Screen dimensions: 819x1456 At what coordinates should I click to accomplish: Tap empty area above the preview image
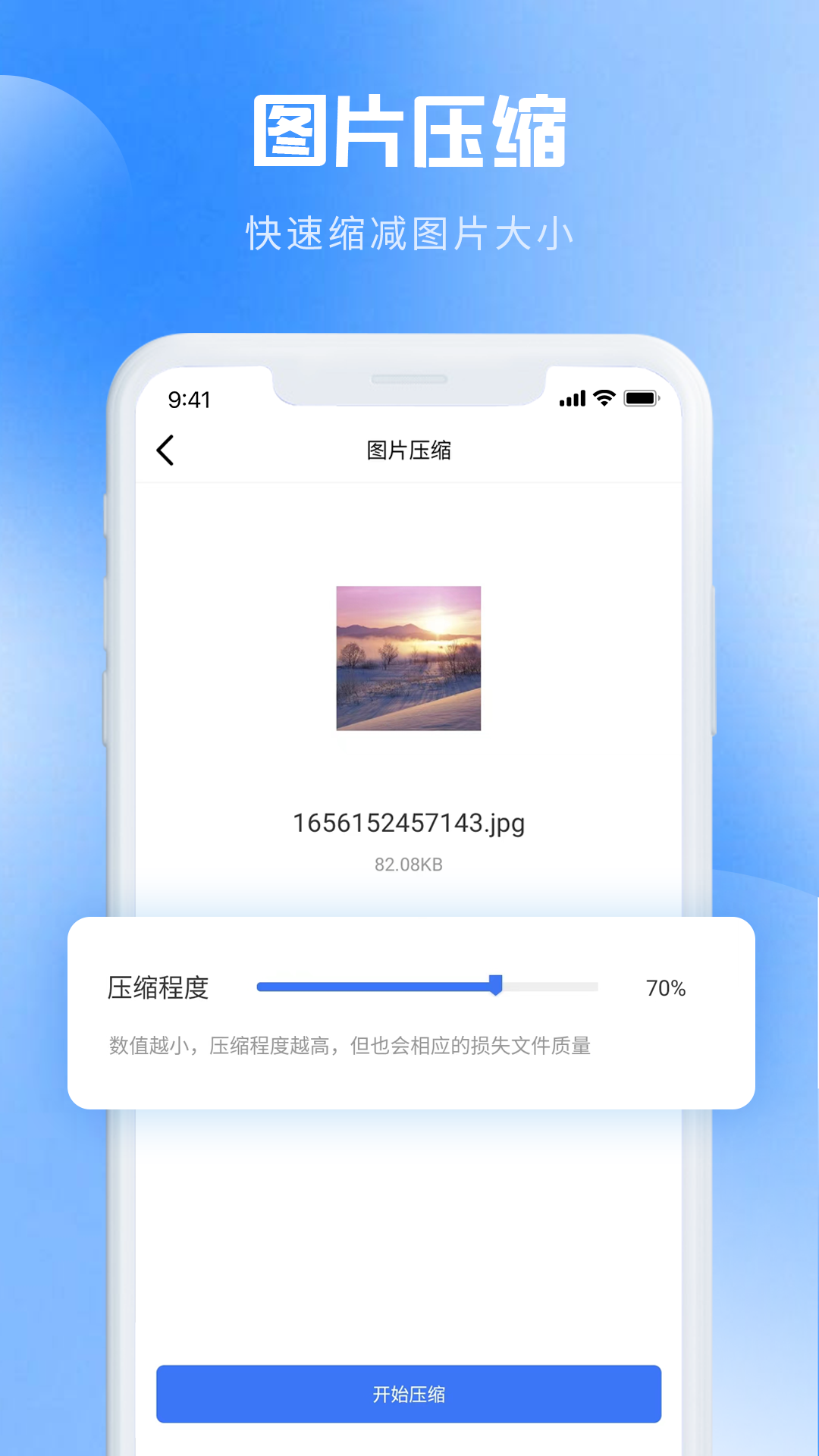(409, 531)
